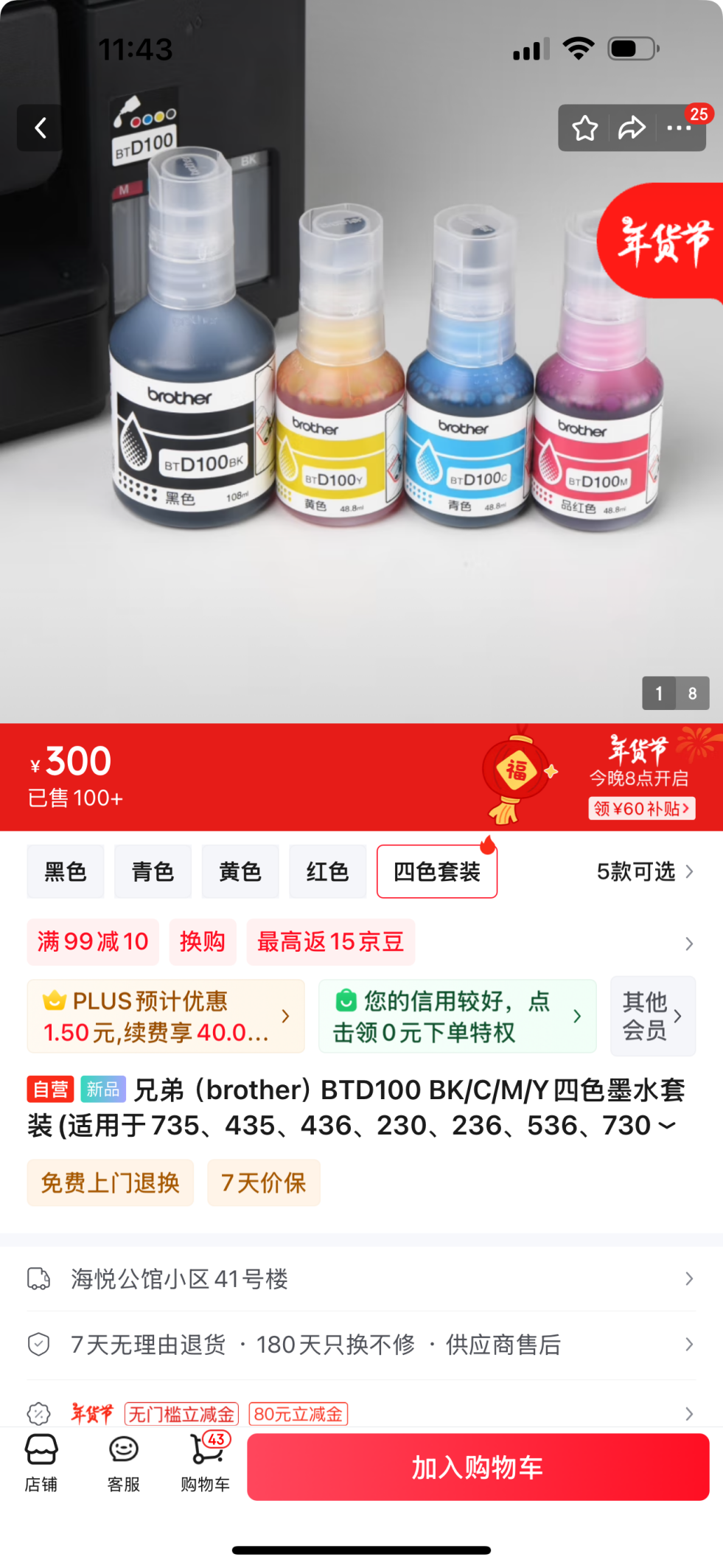
Task: Open the 购物车 shopping cart
Action: 206,1463
